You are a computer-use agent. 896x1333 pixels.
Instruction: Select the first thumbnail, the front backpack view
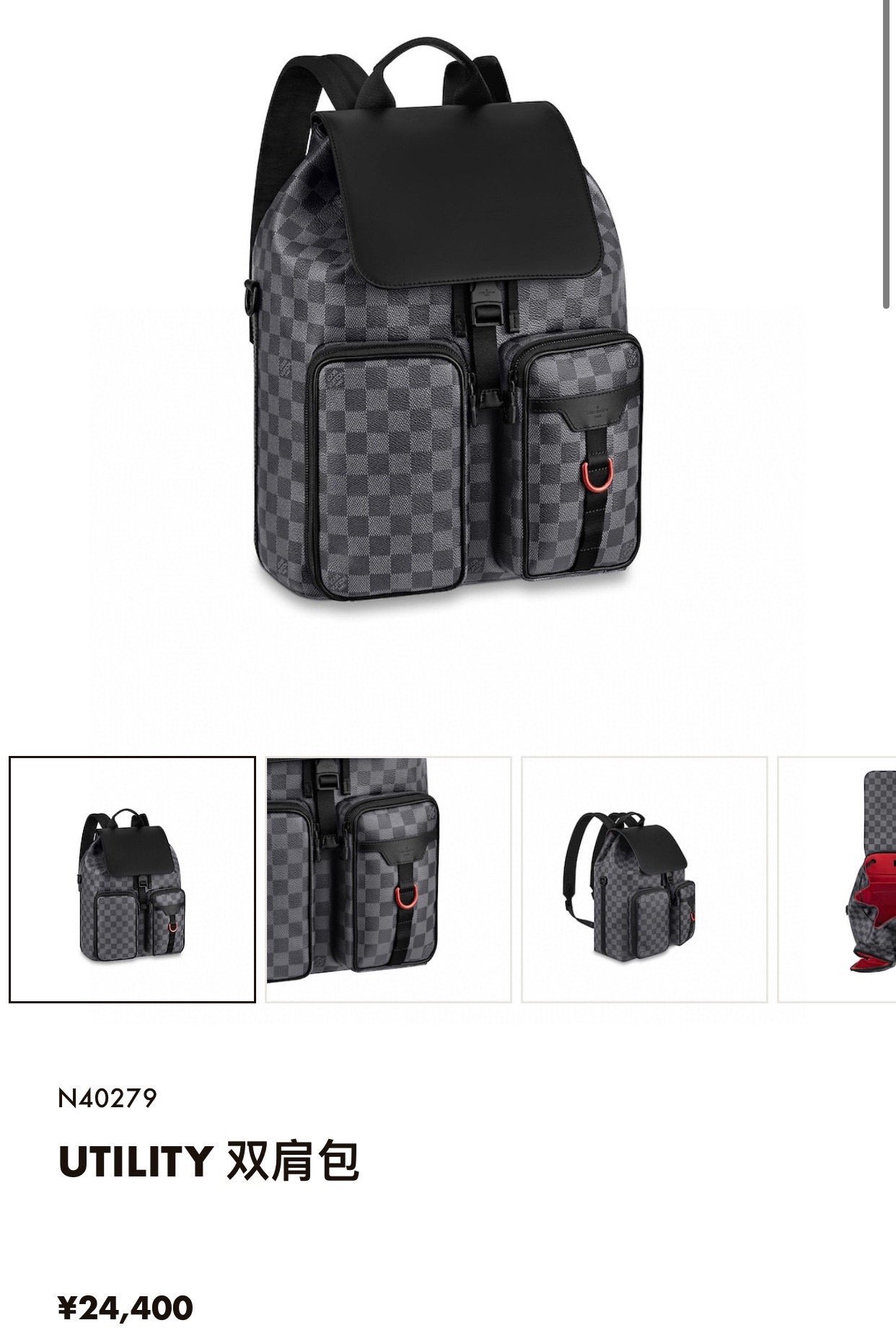coord(132,879)
